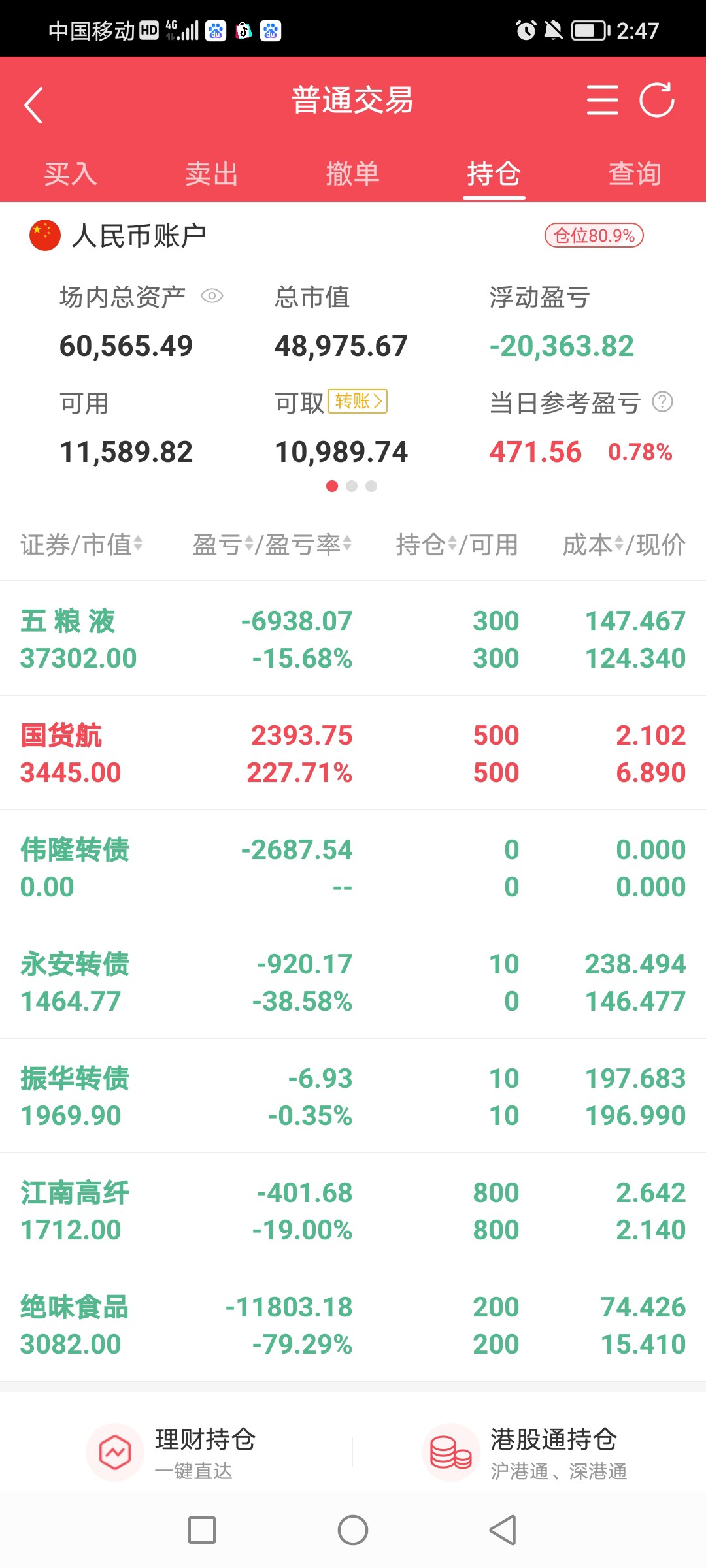
Task: Sort holdings by 证券/市值
Action: pyautogui.click(x=82, y=544)
